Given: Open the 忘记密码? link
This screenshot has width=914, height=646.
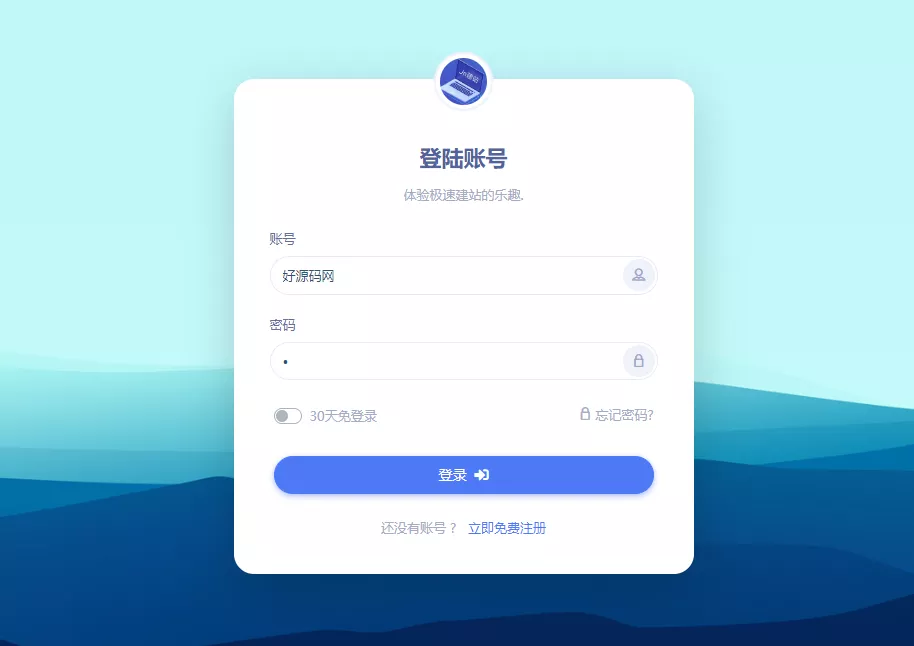Looking at the screenshot, I should (x=623, y=415).
